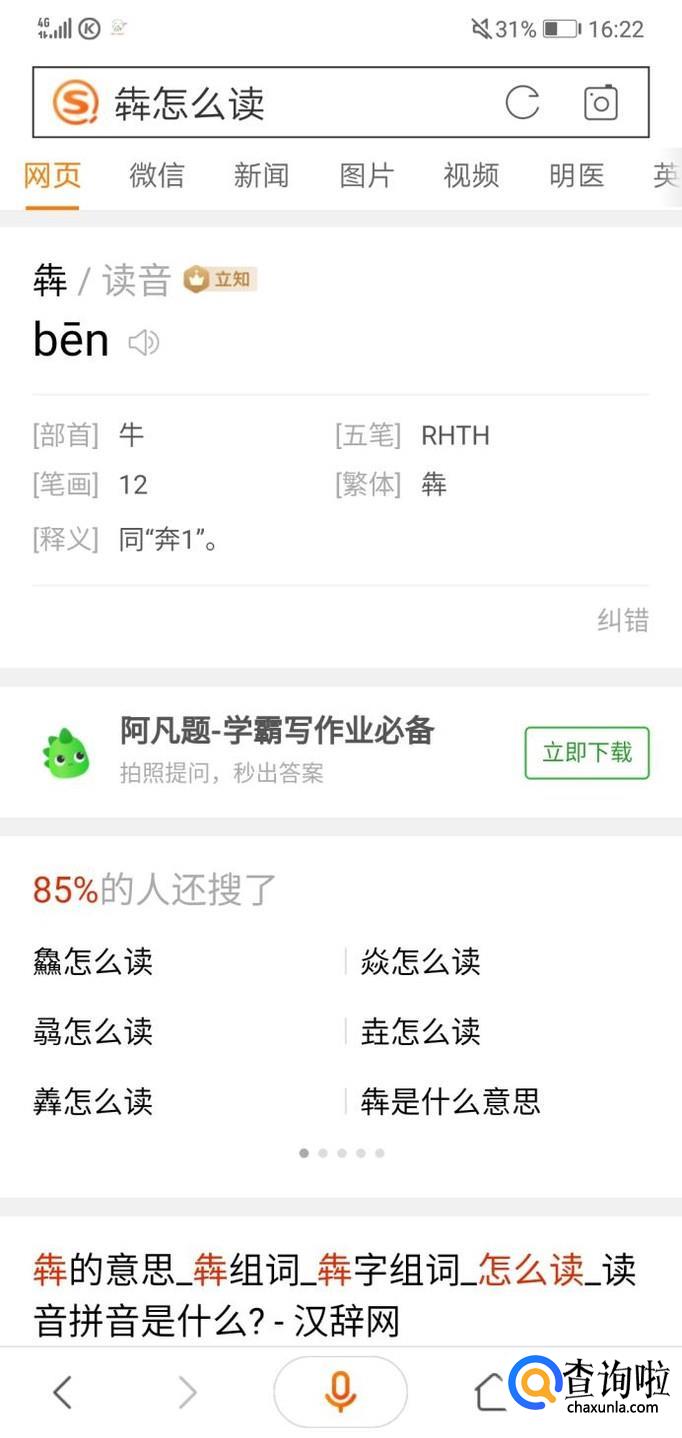Open camera search icon
This screenshot has width=682, height=1438.
[x=600, y=103]
